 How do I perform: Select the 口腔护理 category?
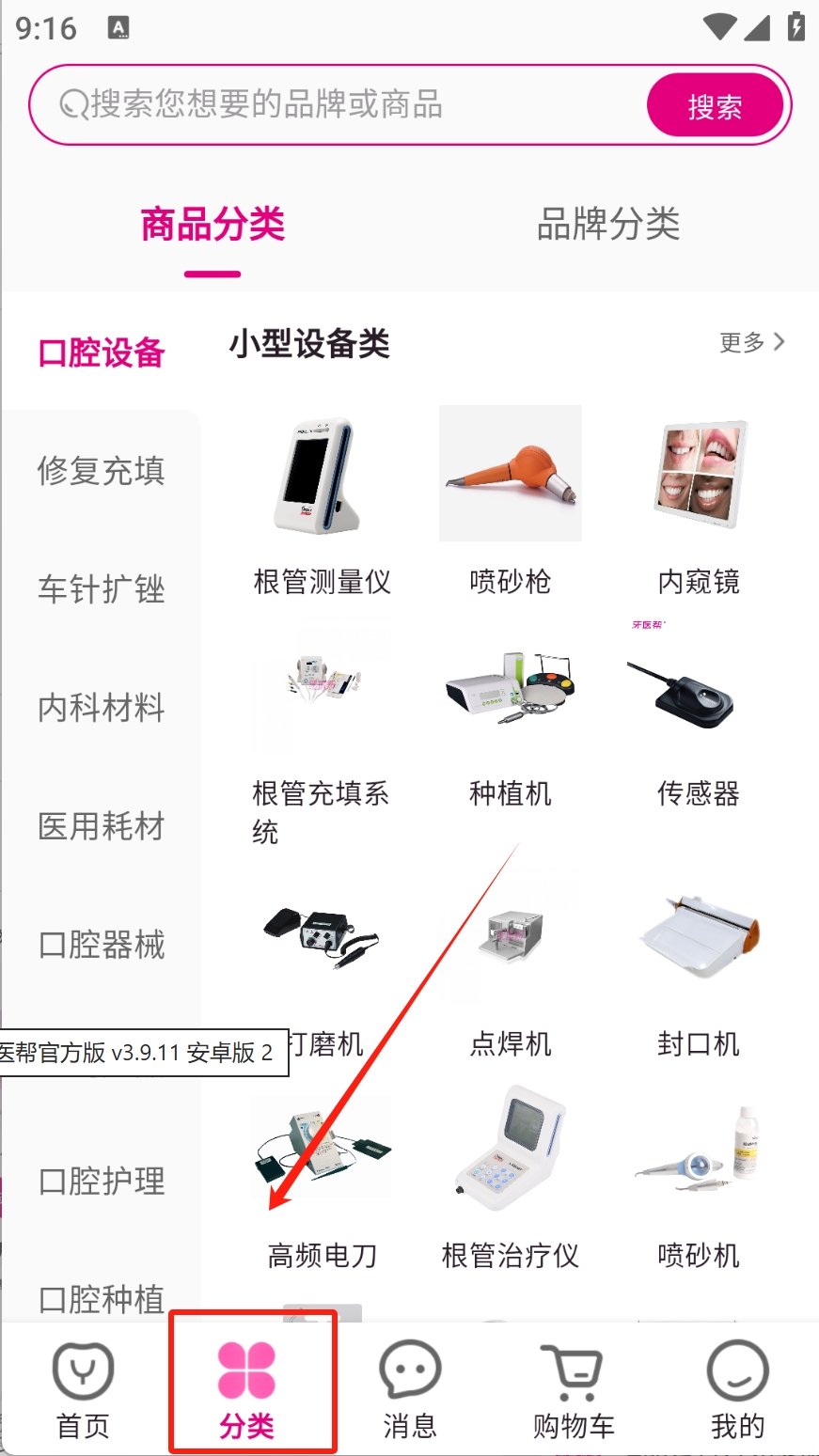101,1182
